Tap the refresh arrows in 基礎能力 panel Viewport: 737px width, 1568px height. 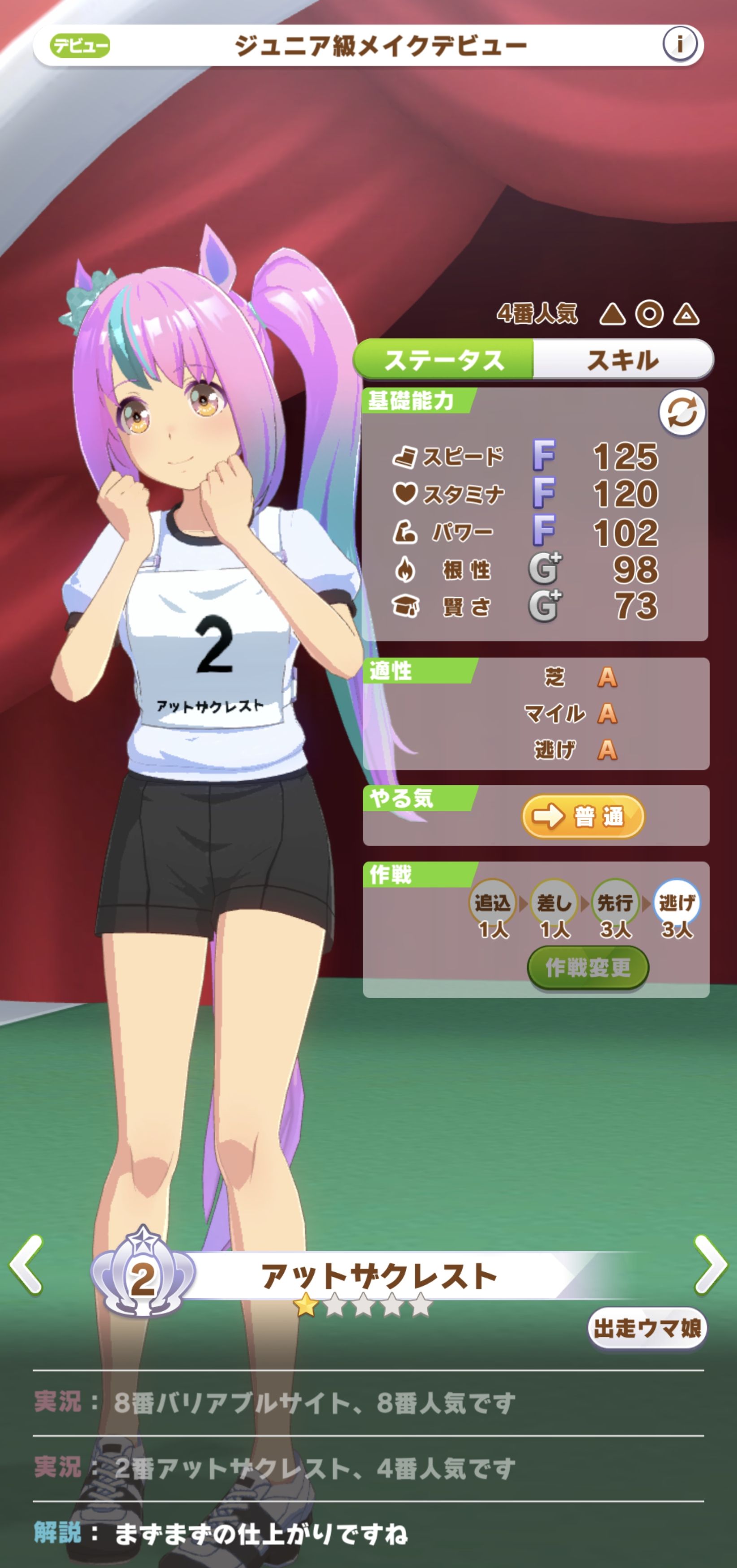pos(681,414)
